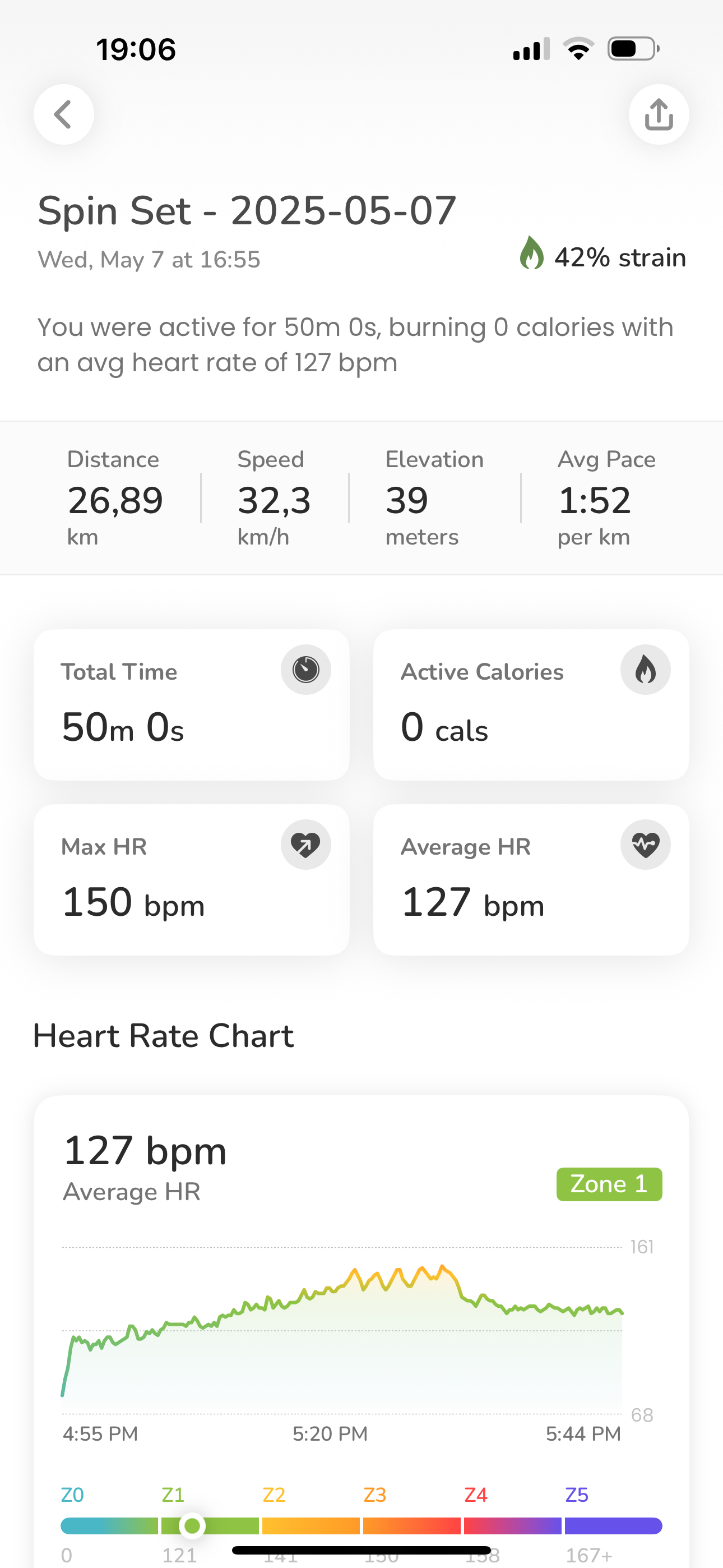Go back with the top-left arrow
The width and height of the screenshot is (723, 1568).
64,114
